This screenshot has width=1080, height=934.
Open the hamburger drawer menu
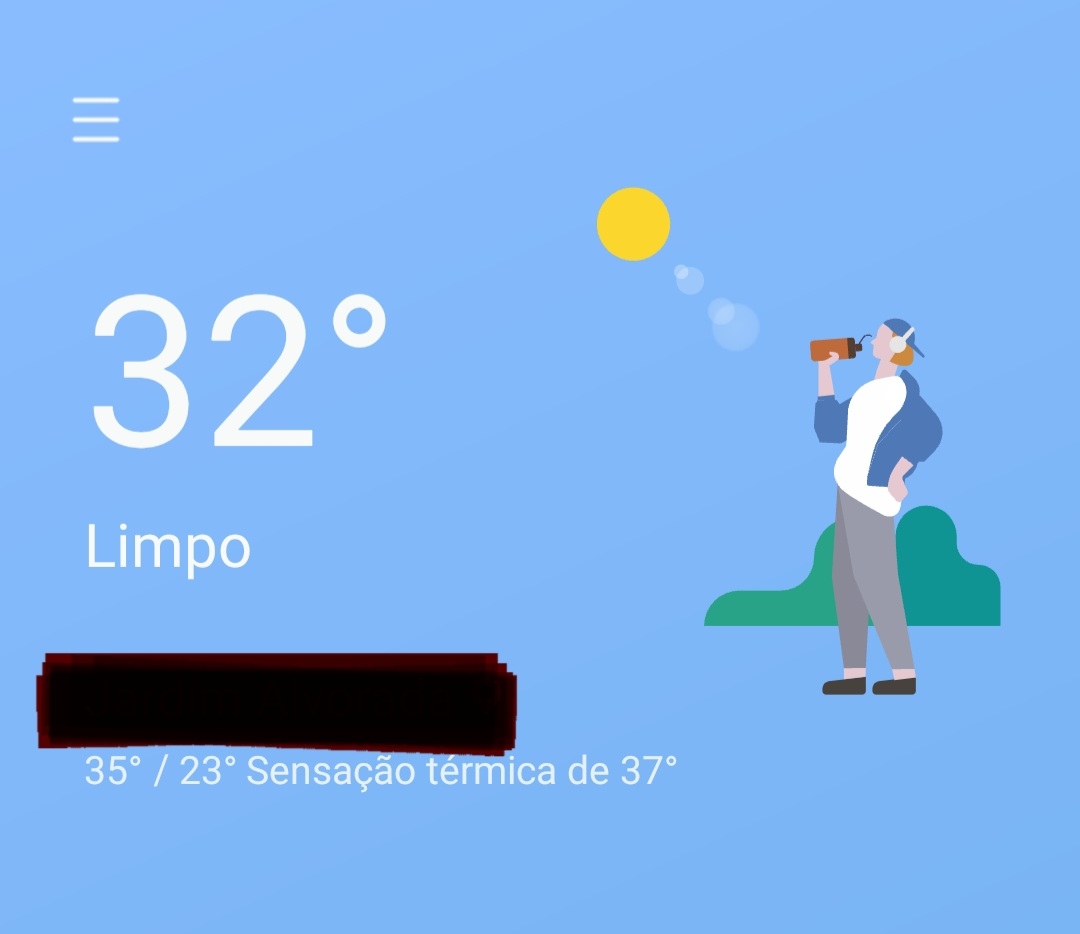(x=96, y=120)
